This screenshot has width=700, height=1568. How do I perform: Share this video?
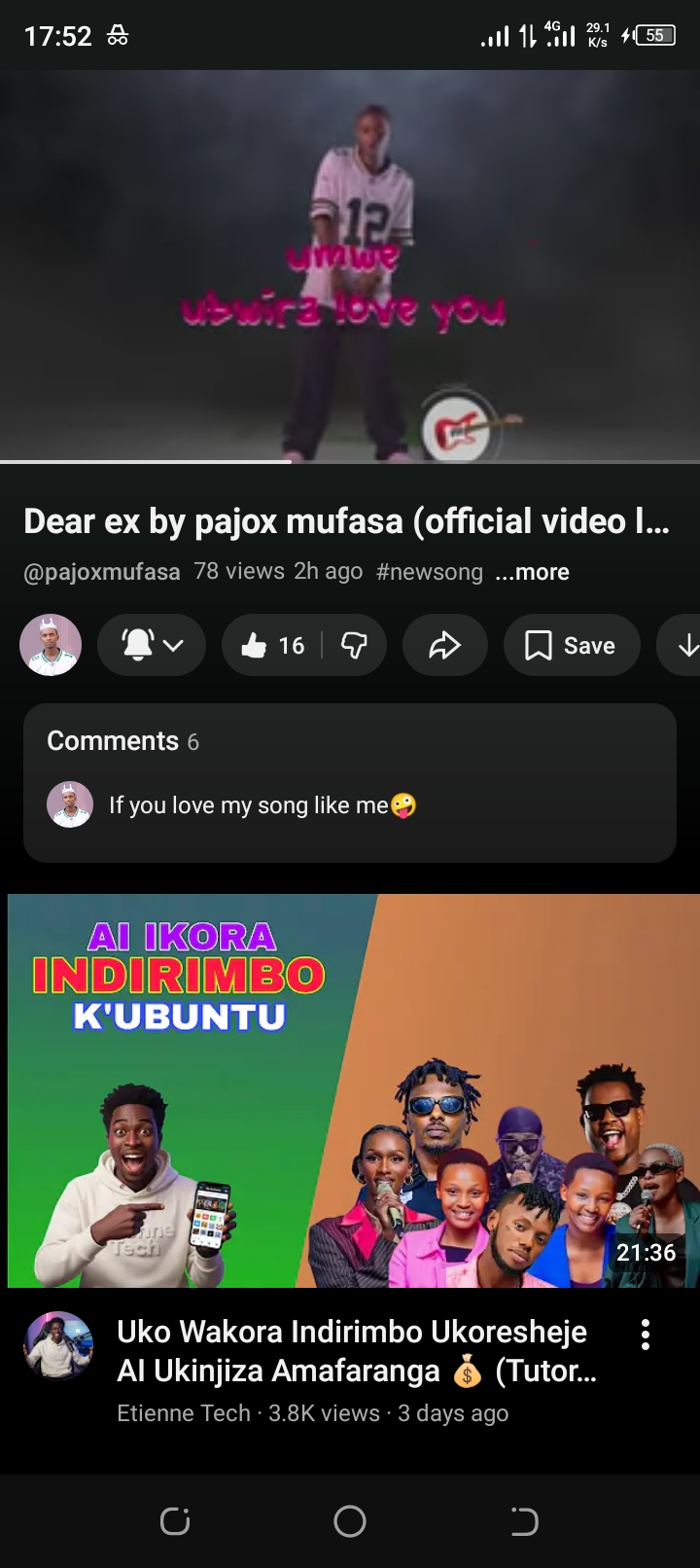444,645
